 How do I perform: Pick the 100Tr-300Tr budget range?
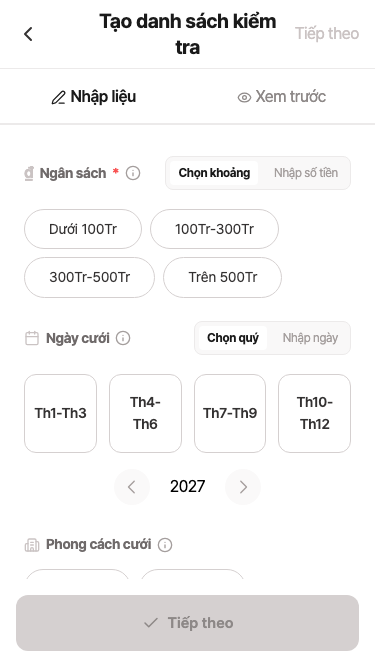click(x=214, y=229)
